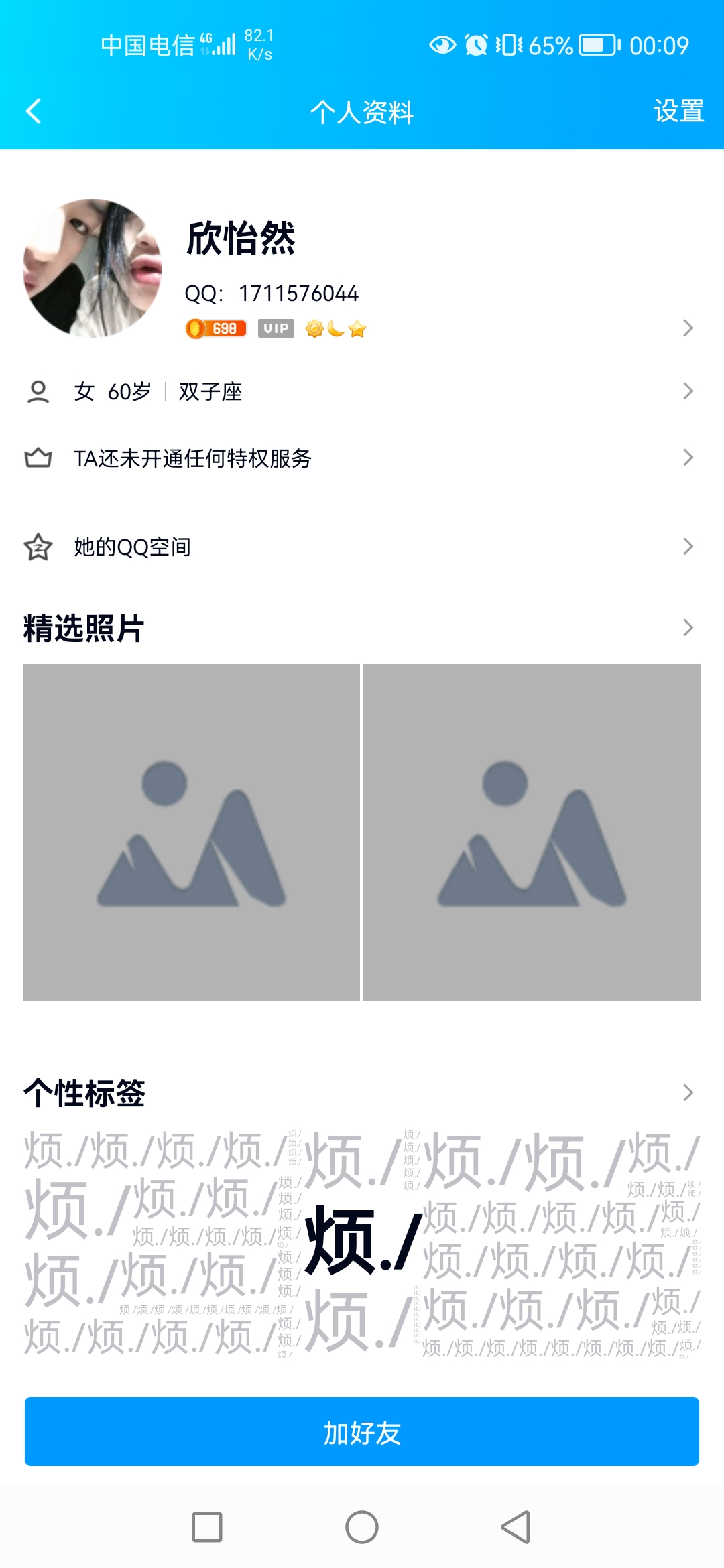Go back using the top-left arrow
724x1568 pixels.
tap(34, 111)
